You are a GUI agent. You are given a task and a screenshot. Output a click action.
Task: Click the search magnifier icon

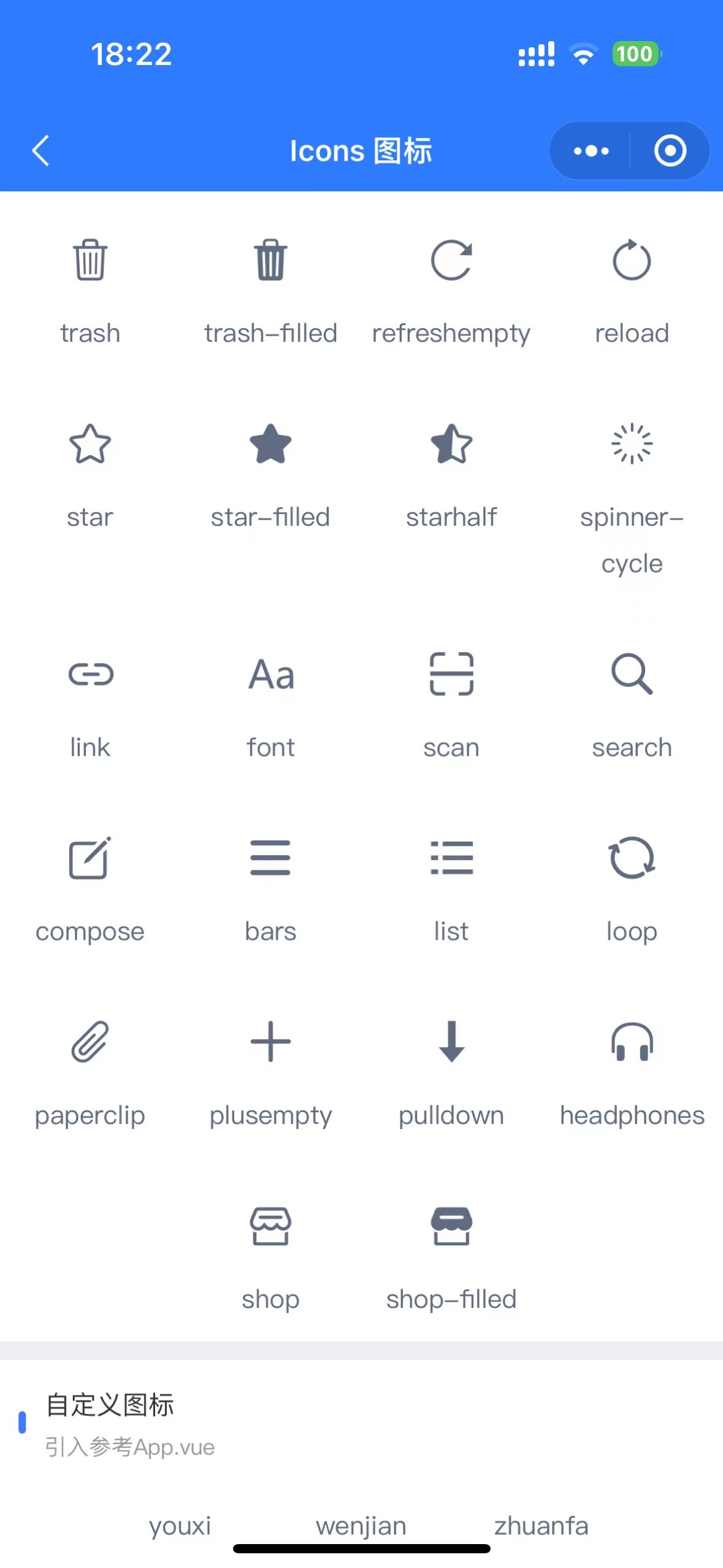click(632, 675)
